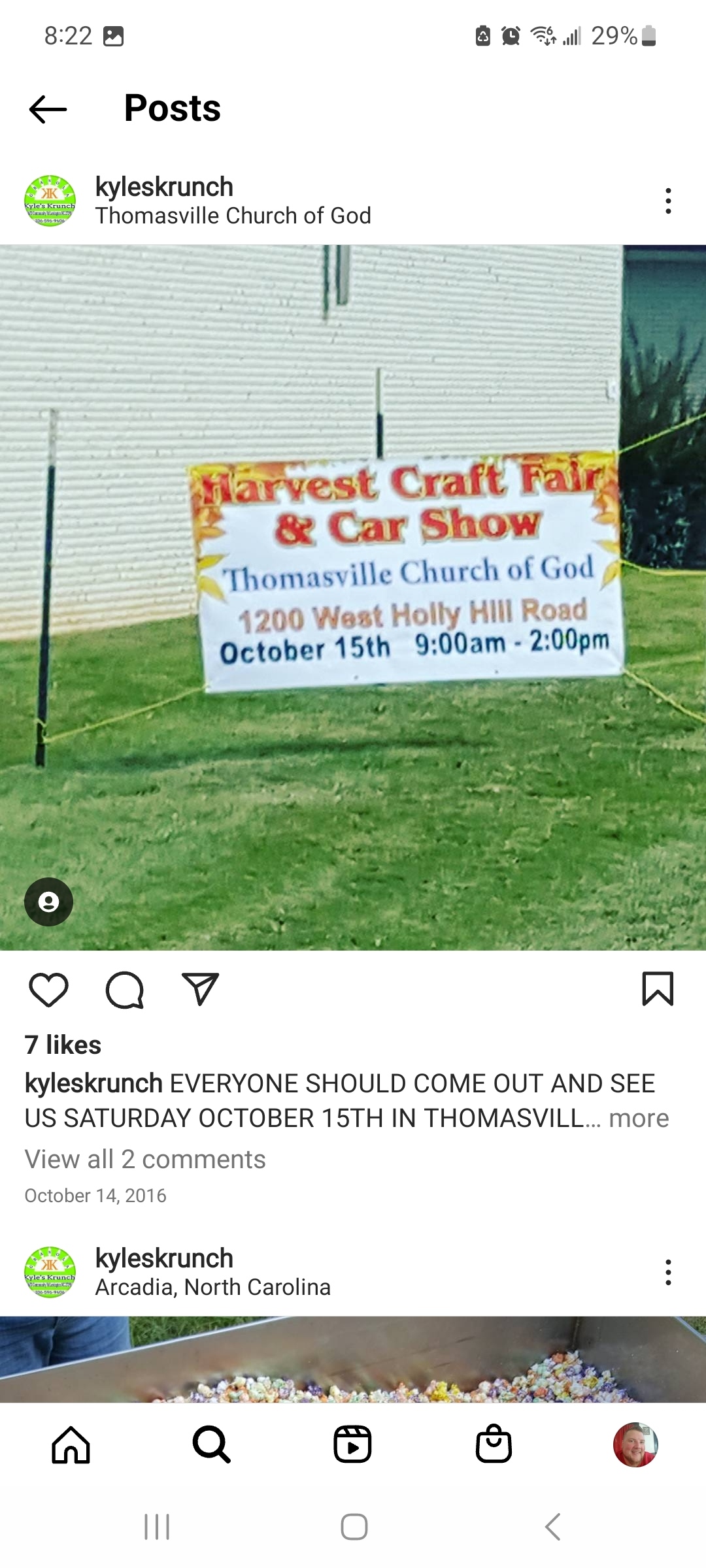
Task: Open kyleskrunch profile from the first post
Action: click(x=164, y=187)
